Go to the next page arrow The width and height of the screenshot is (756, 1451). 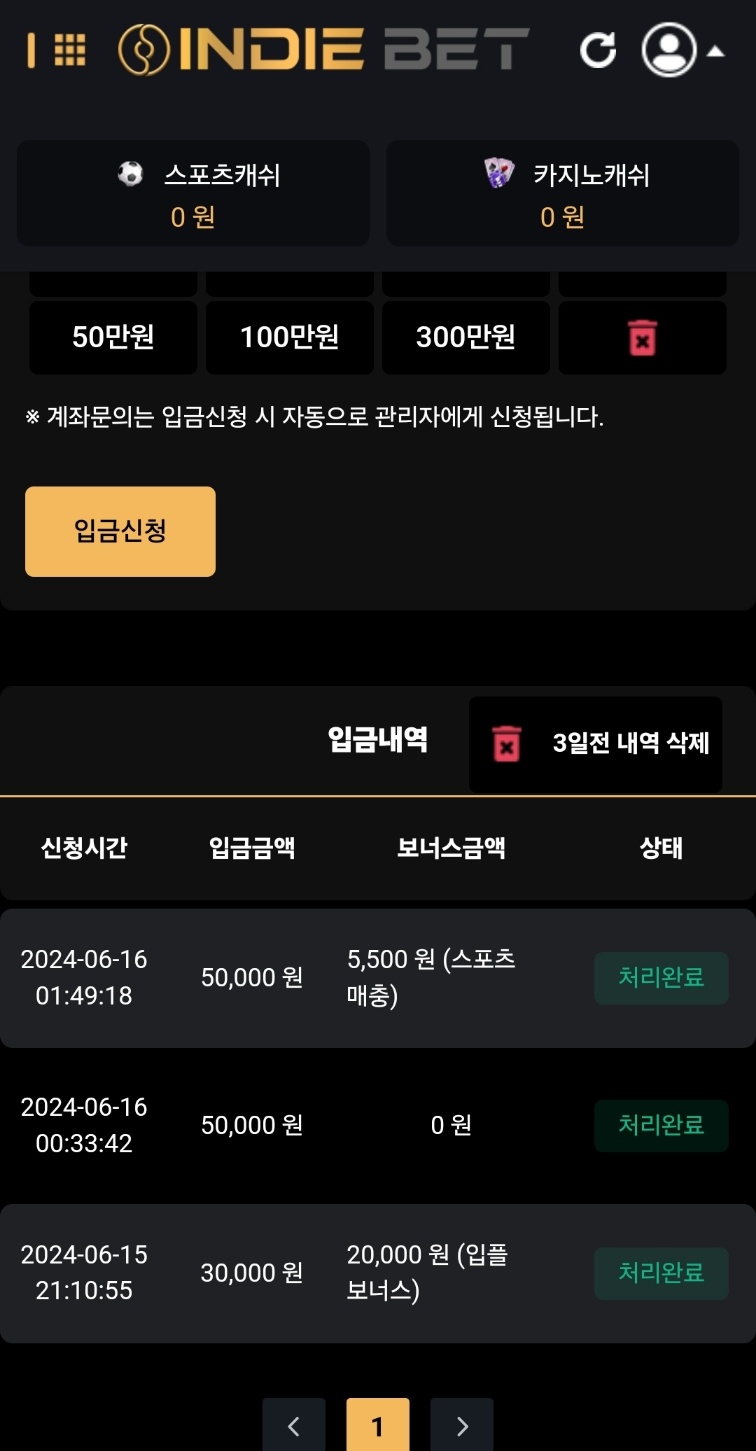[462, 1426]
